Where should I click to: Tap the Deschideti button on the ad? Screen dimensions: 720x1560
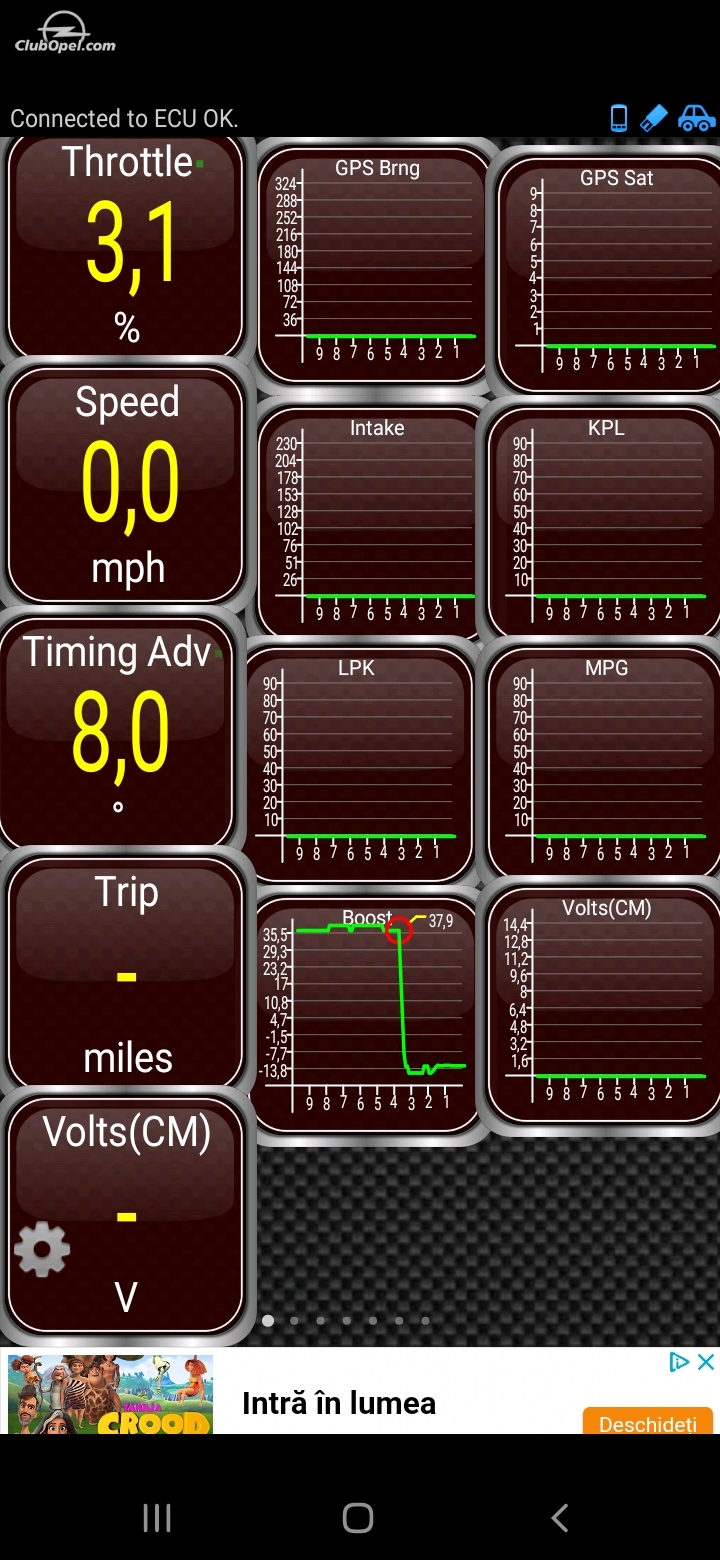(648, 1422)
